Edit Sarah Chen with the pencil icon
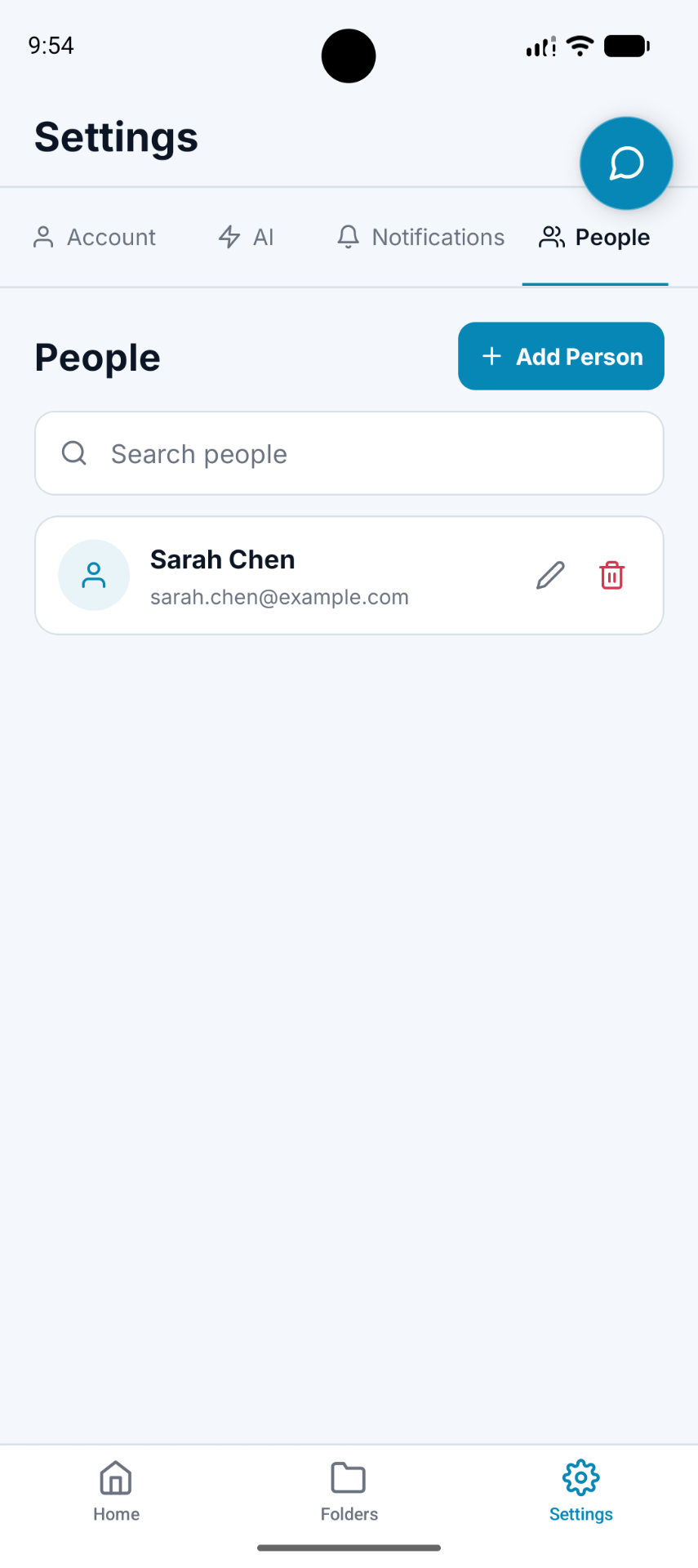Viewport: 698px width, 1568px height. coord(550,576)
